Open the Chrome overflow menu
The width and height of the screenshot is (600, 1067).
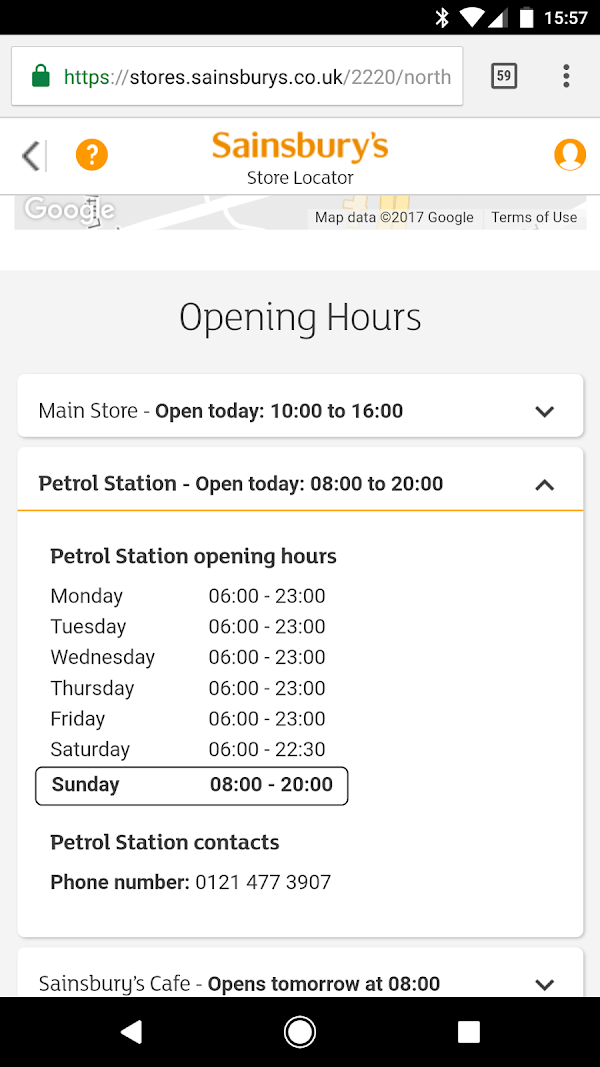[566, 76]
